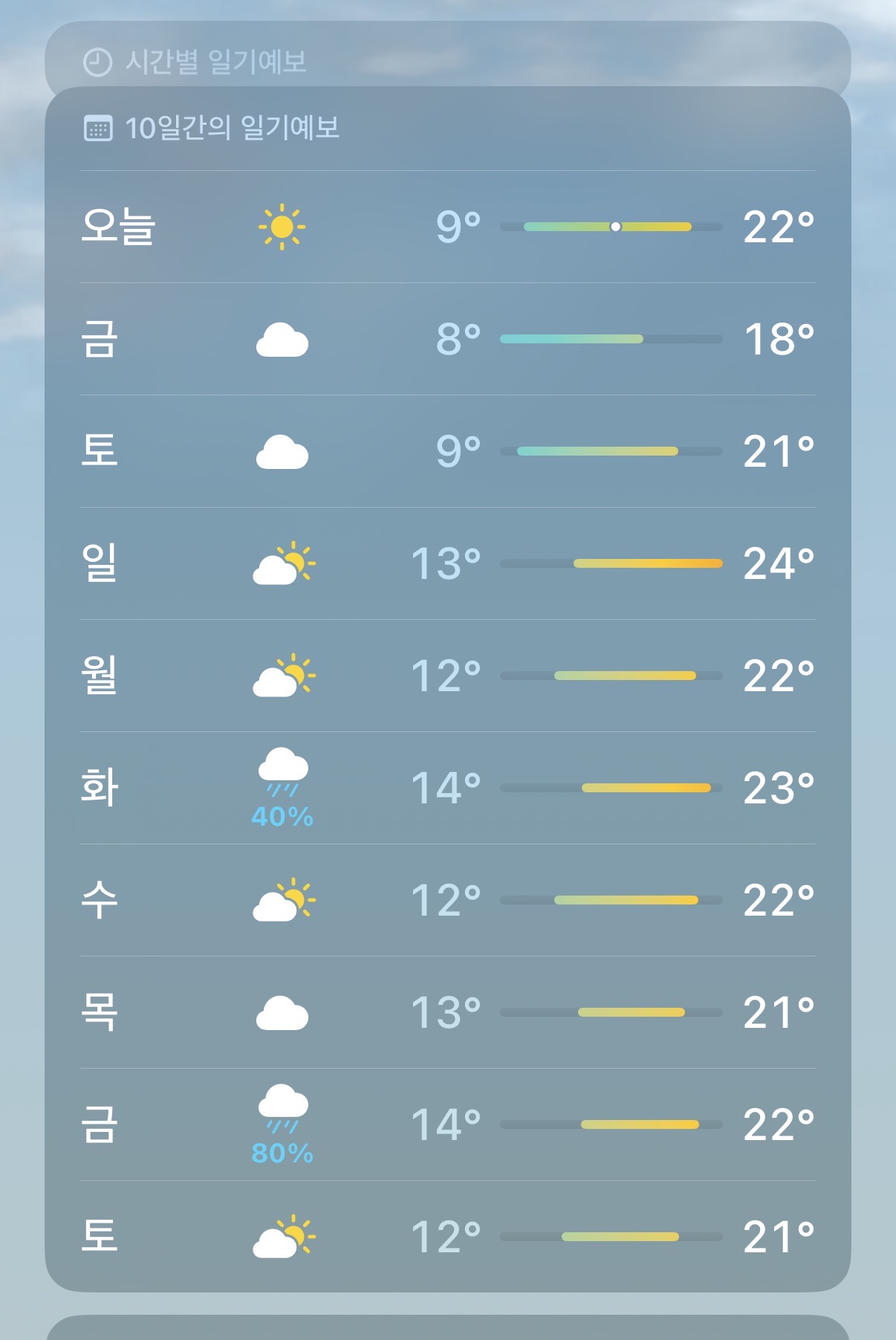The image size is (896, 1340).
Task: Open the 금 row with 18° high
Action: [447, 339]
